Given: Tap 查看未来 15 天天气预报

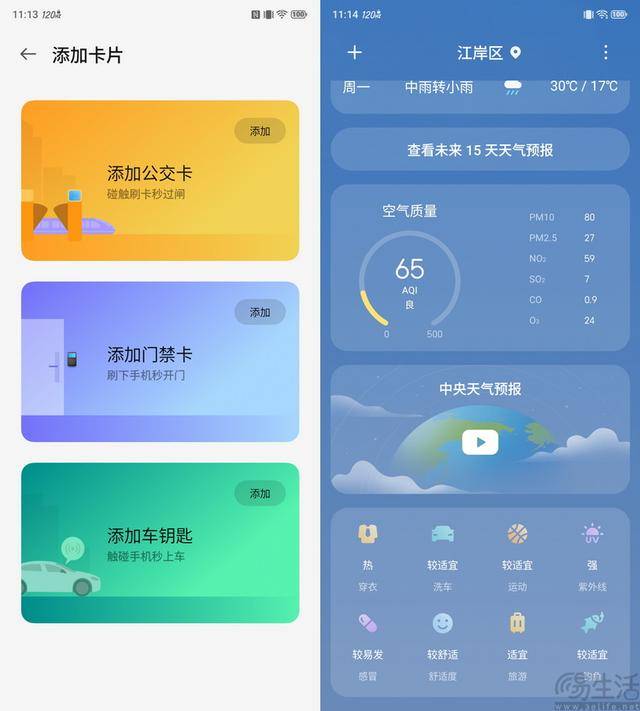Looking at the screenshot, I should click(480, 150).
